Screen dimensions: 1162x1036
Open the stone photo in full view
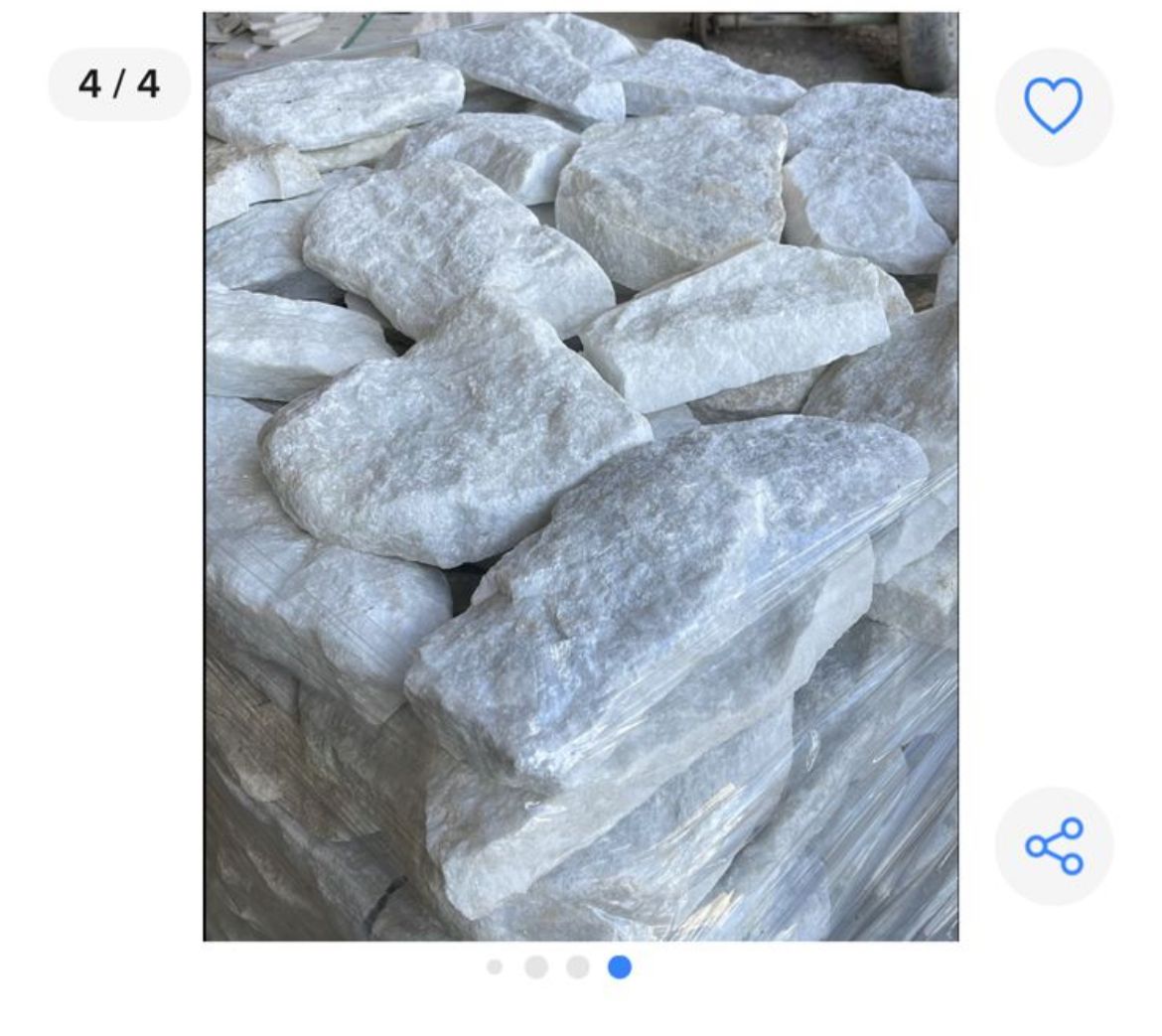tap(581, 477)
